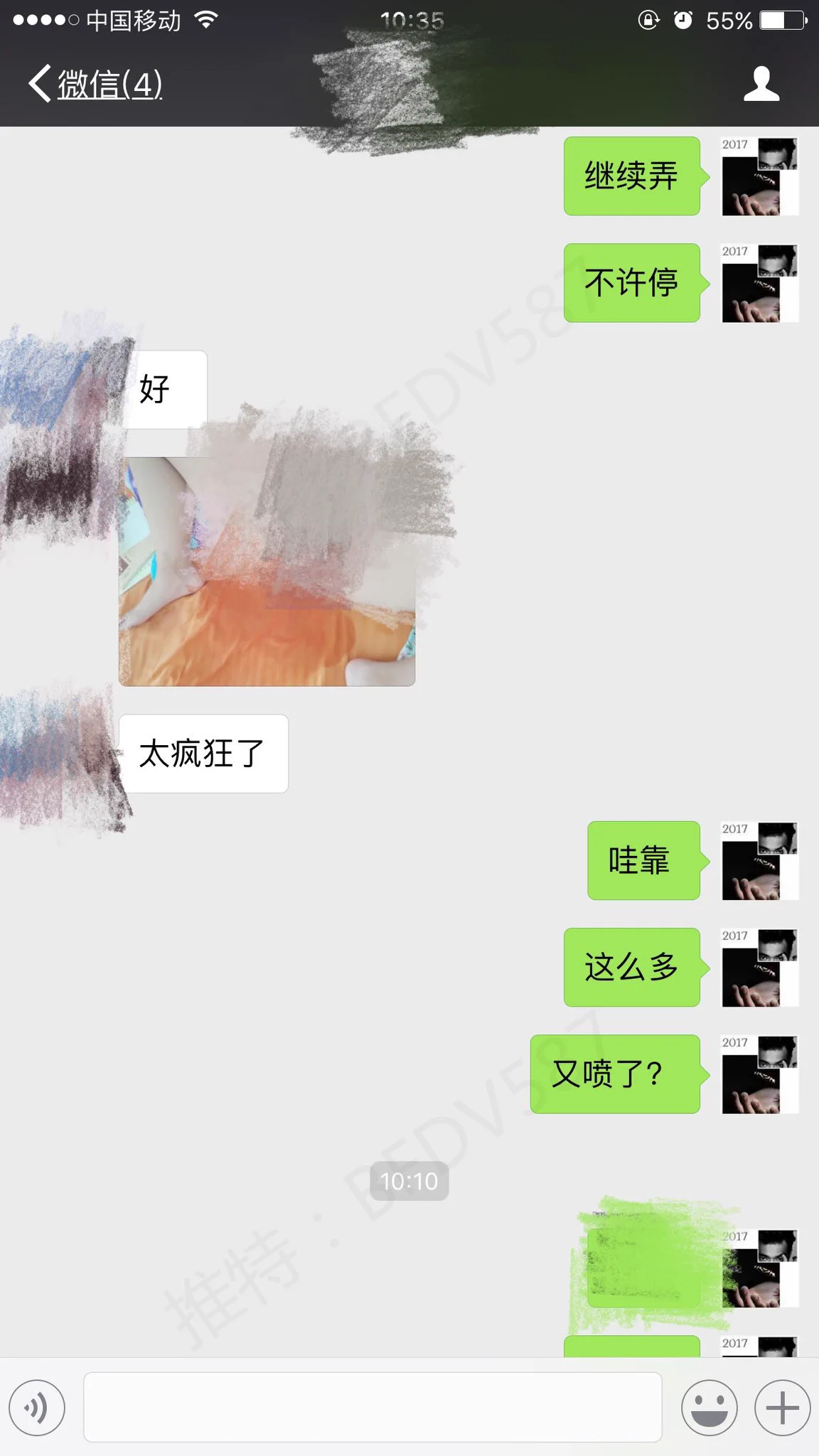Viewport: 819px width, 1456px height.
Task: Open chat info via the profile icon
Action: point(761,84)
